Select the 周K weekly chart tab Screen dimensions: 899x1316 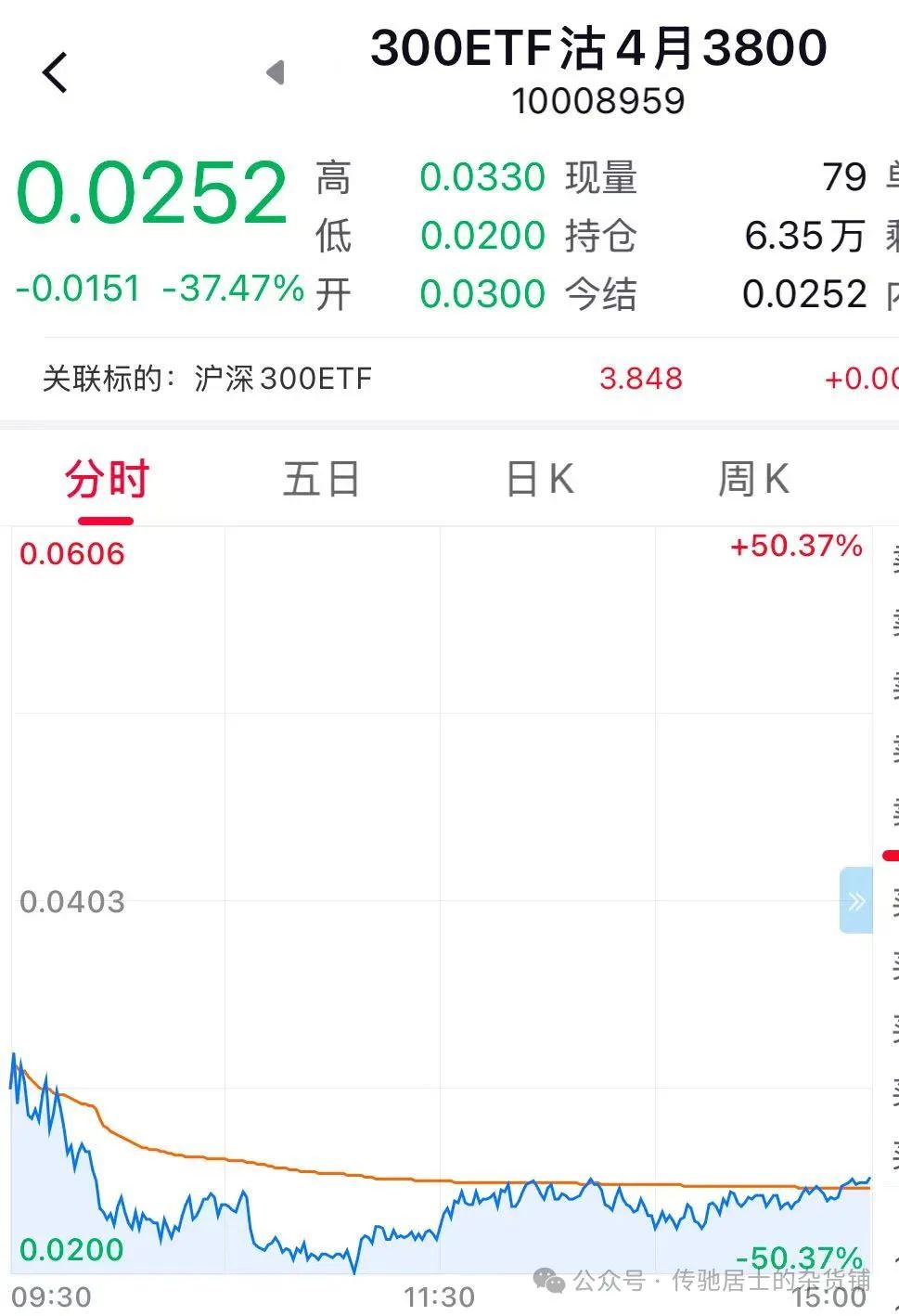coord(753,479)
